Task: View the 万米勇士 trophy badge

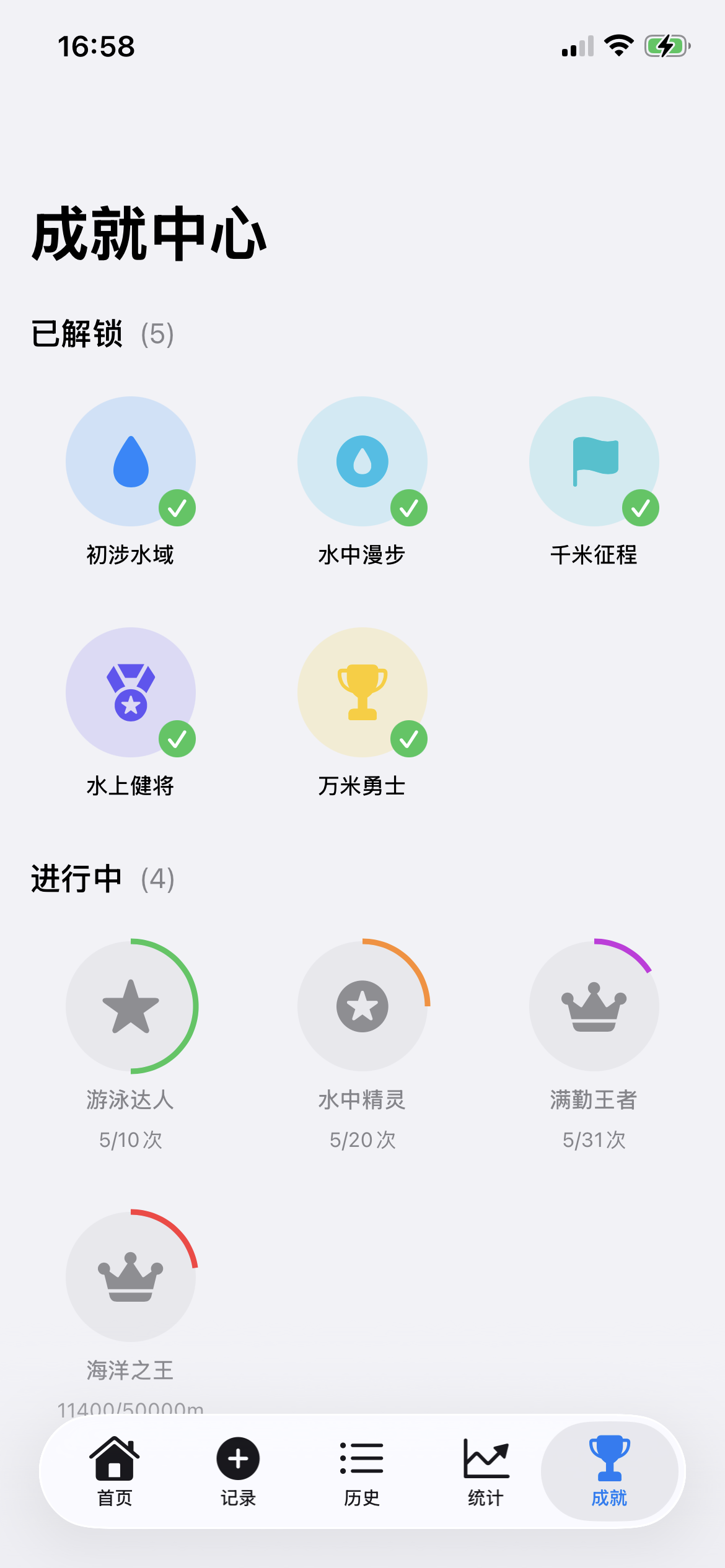Action: coord(362,693)
